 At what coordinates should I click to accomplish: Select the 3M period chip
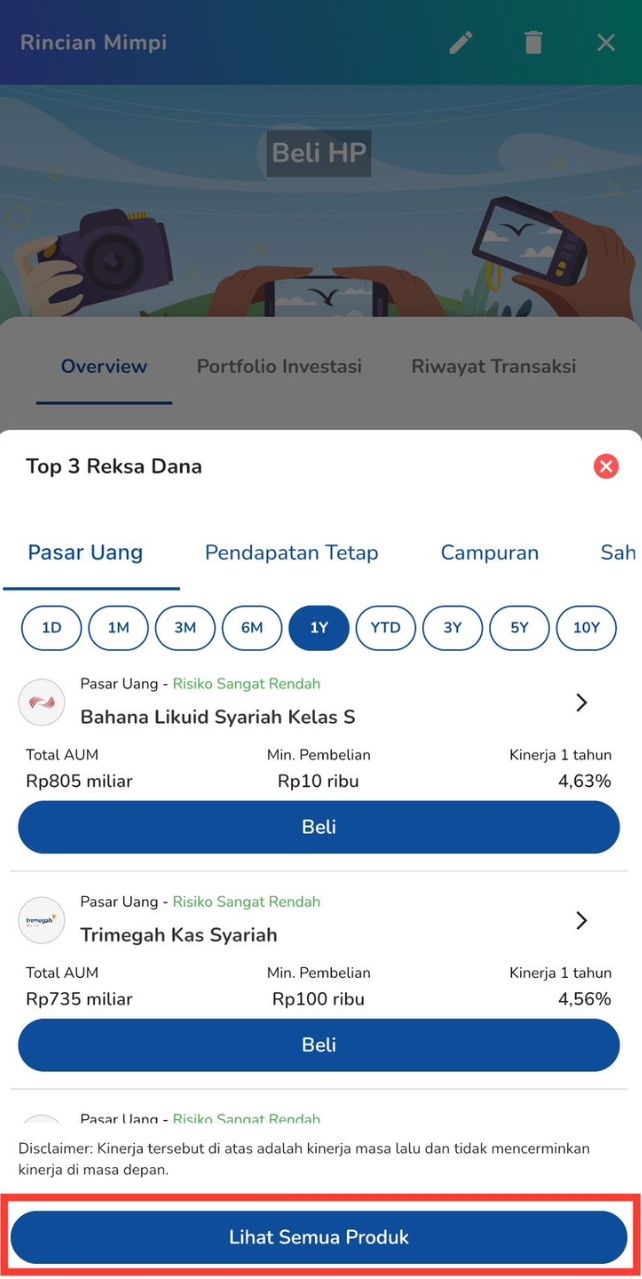pyautogui.click(x=185, y=628)
